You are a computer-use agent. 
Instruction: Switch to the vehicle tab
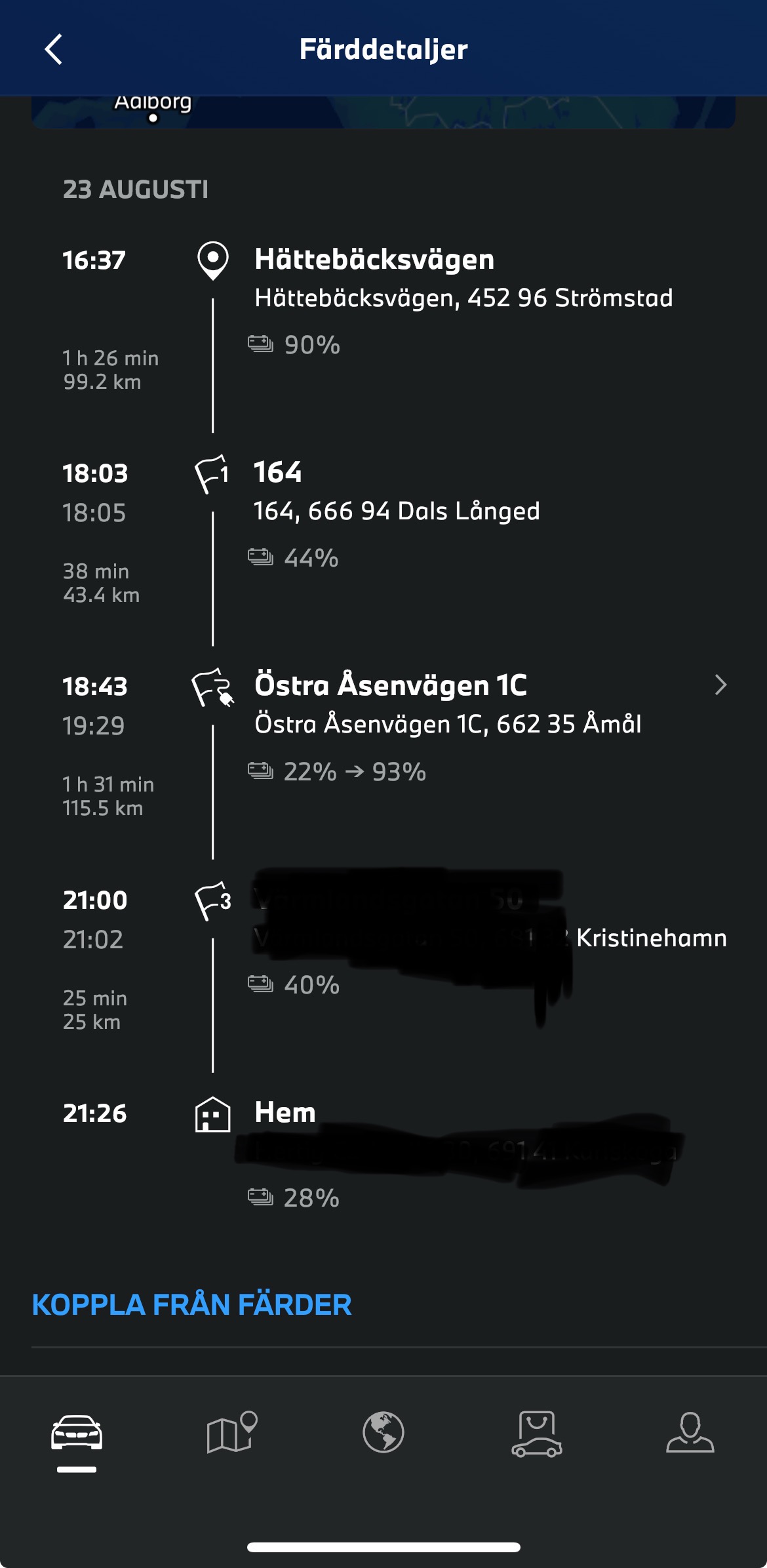(77, 1433)
